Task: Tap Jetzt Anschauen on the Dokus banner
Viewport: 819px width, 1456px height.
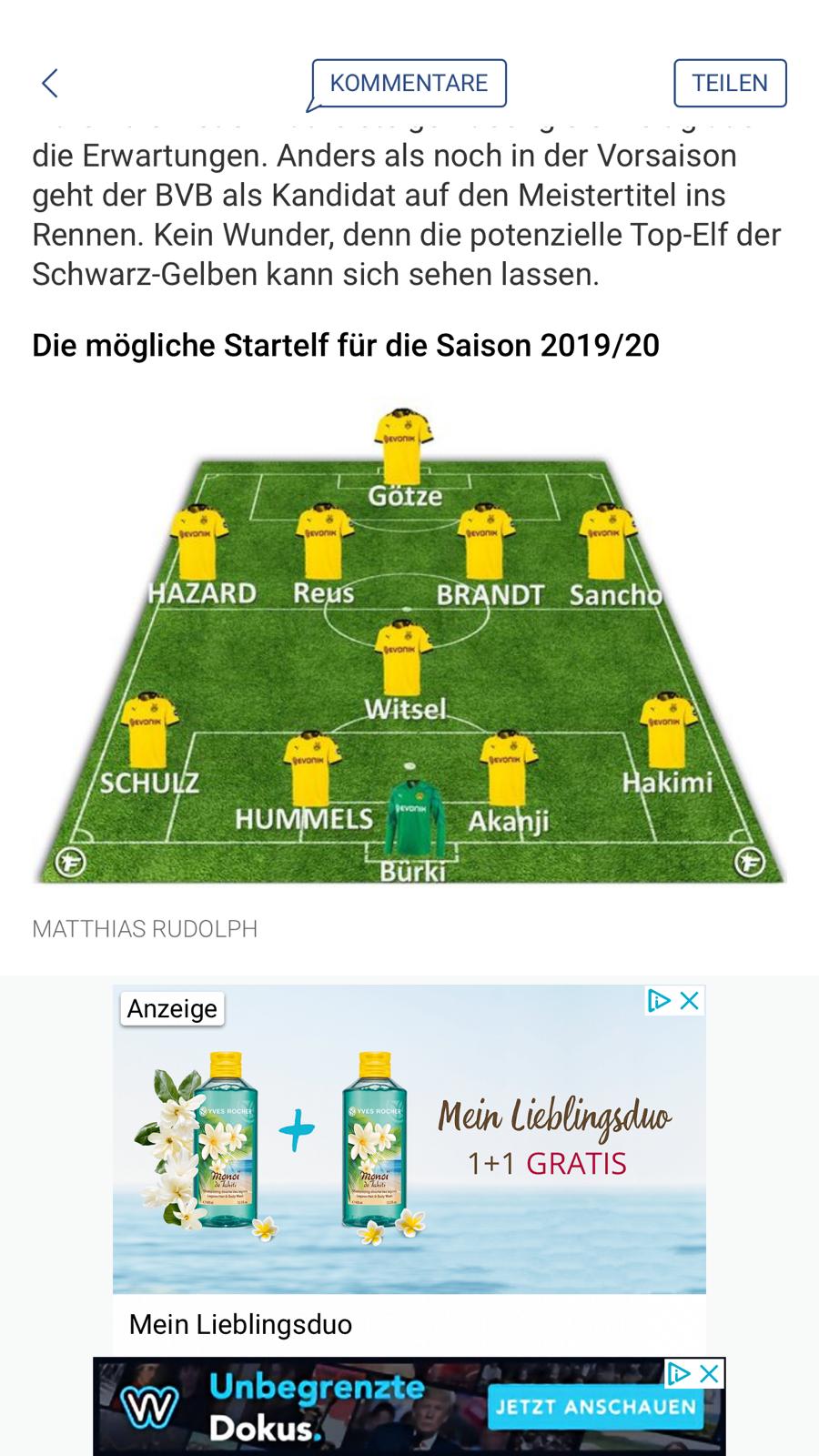Action: (595, 1407)
